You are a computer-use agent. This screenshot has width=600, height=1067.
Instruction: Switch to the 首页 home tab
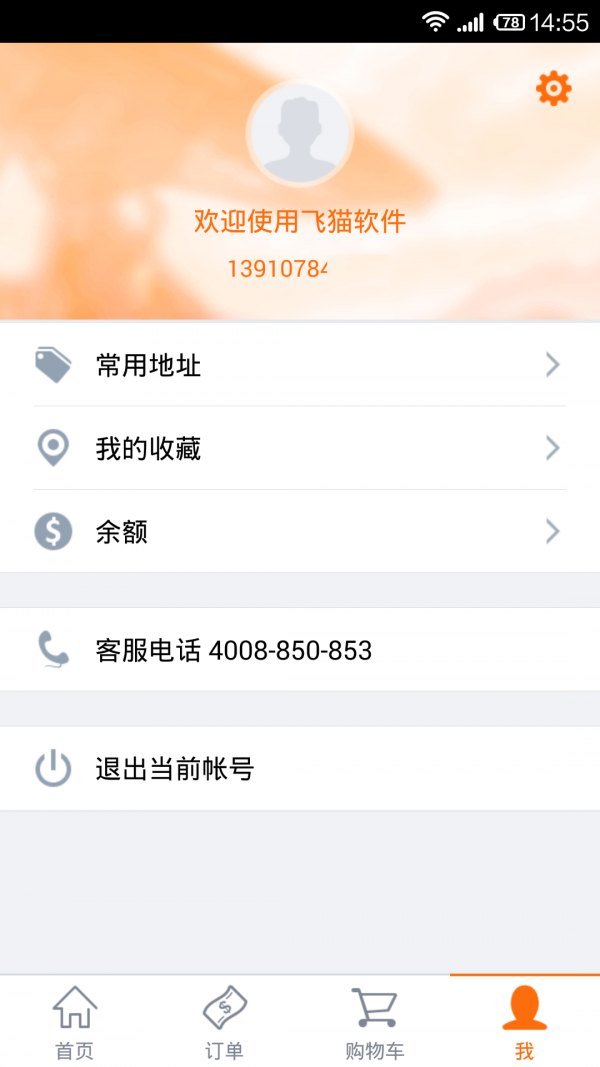coord(75,1022)
